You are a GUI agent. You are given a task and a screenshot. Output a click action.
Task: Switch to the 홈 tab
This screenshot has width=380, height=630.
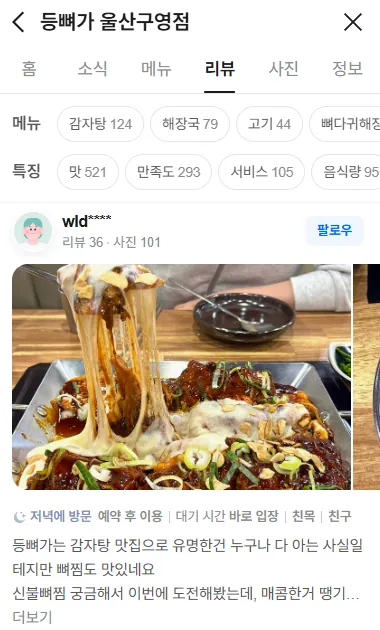coord(29,68)
